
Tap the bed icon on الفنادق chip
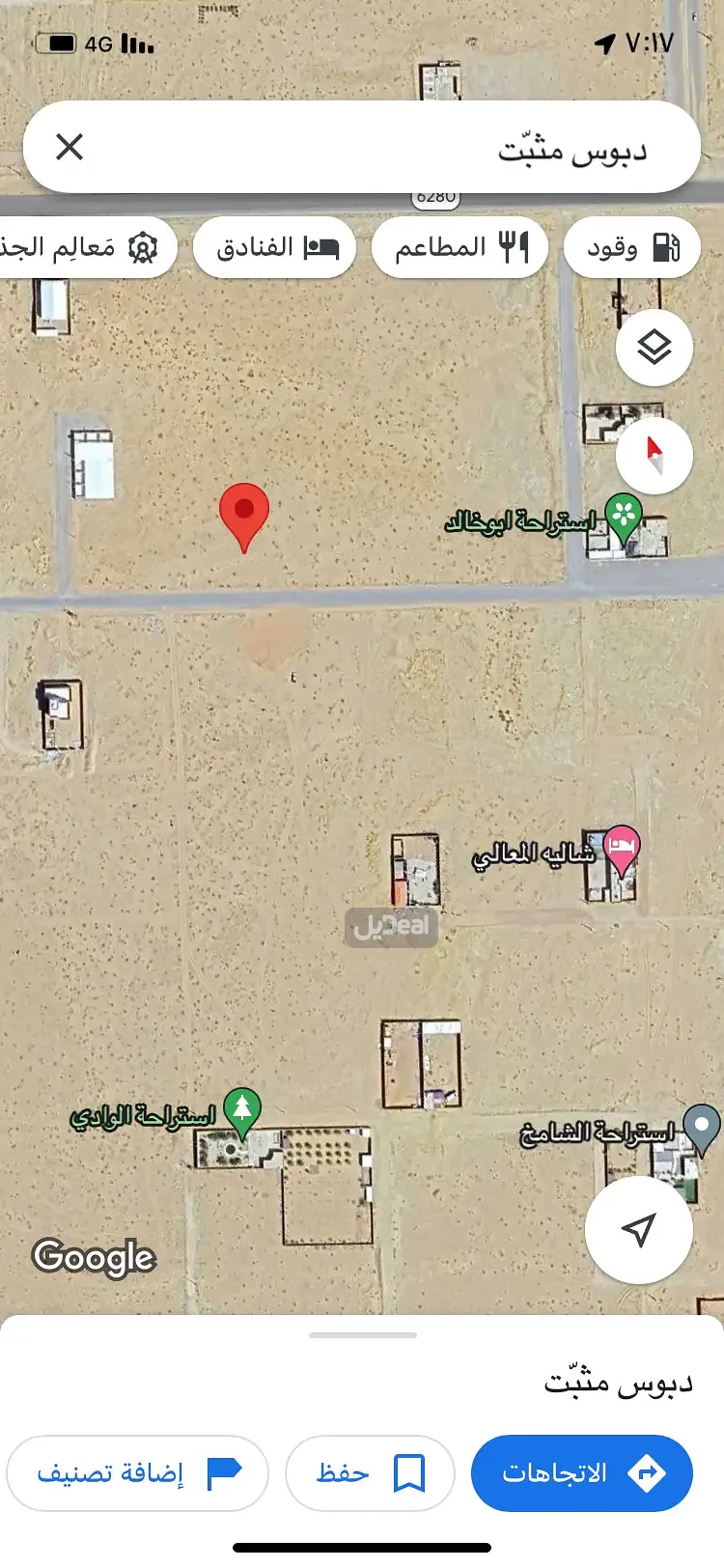(322, 247)
